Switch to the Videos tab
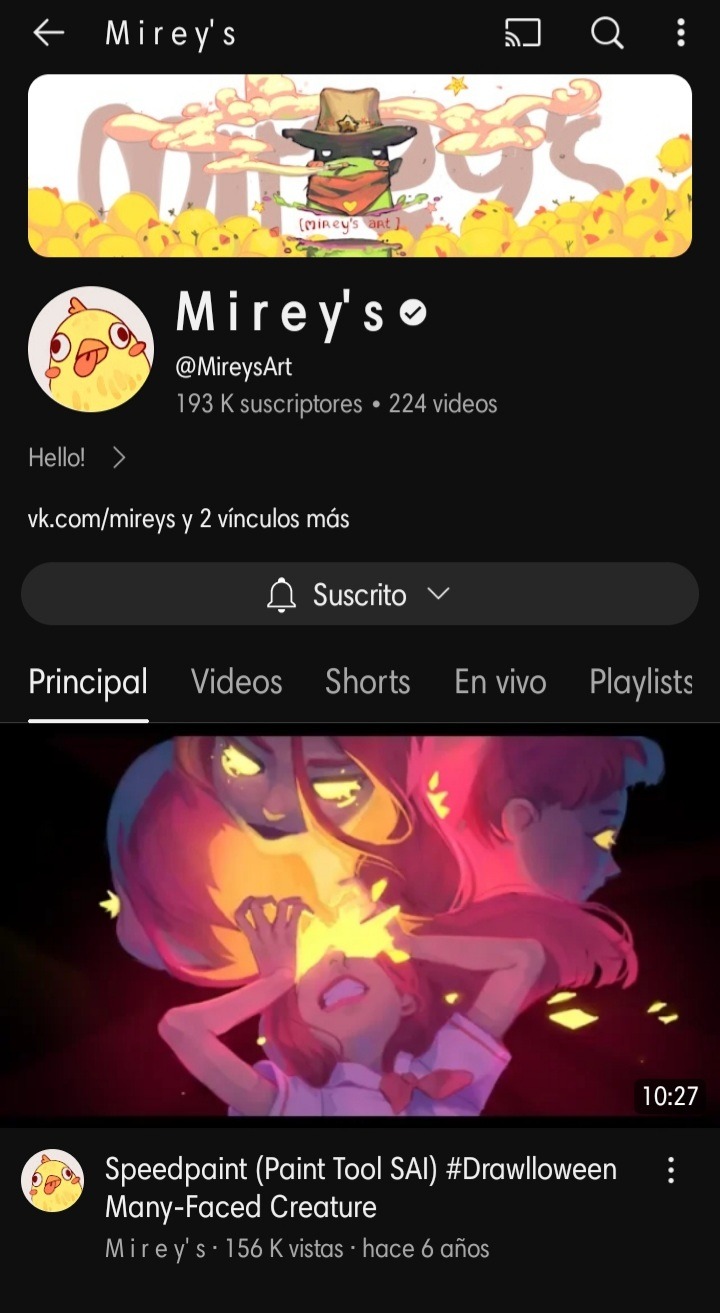 pyautogui.click(x=236, y=682)
